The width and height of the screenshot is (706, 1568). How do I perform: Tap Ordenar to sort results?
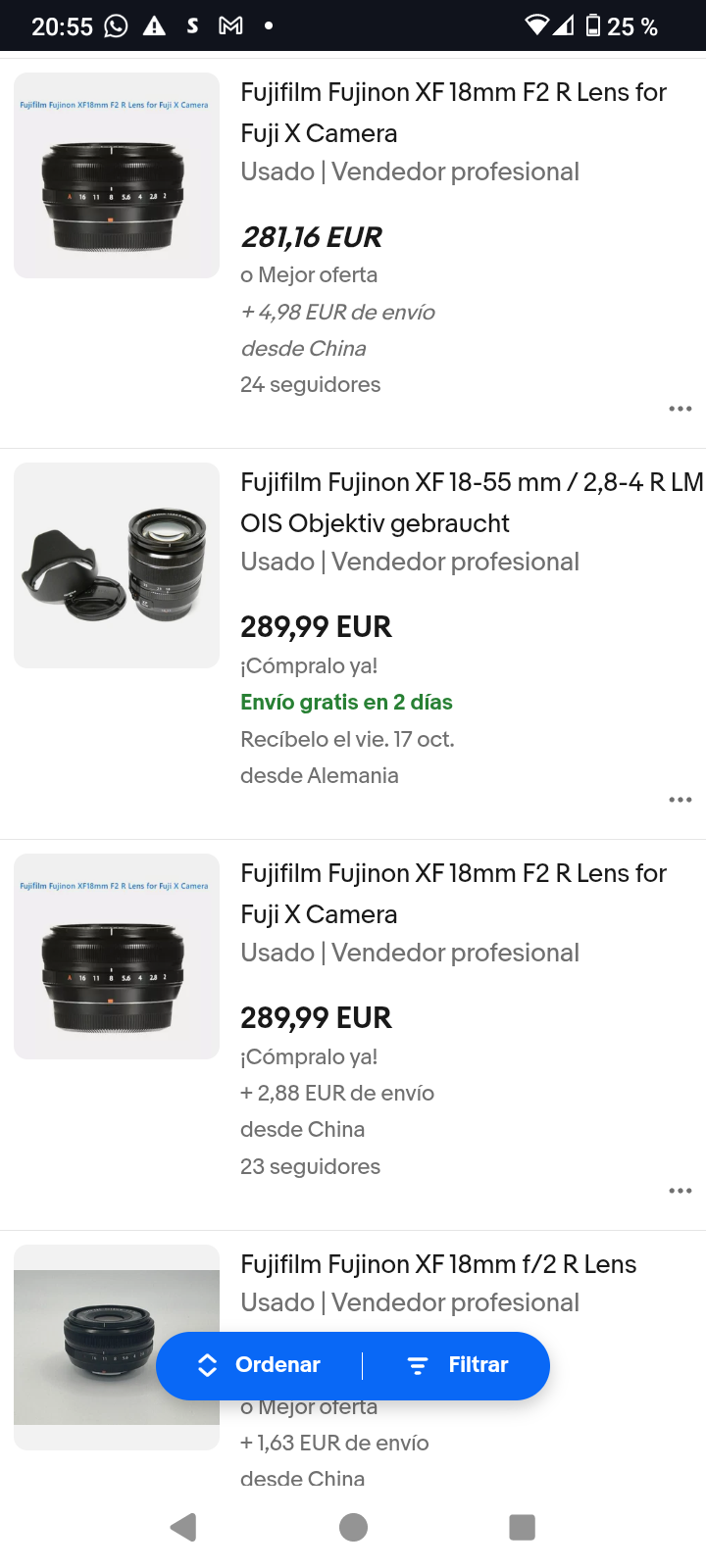[260, 1365]
